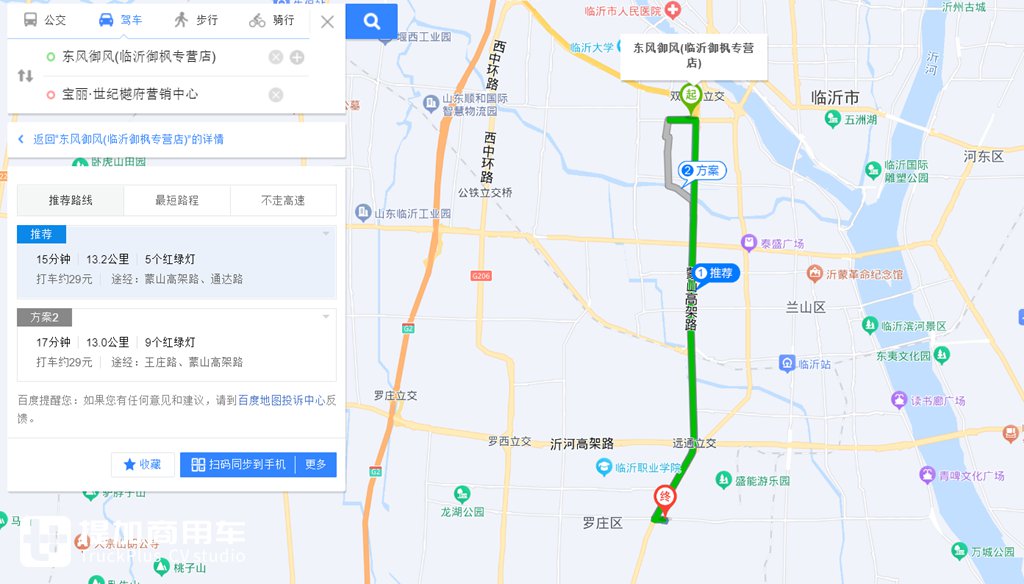Save this route with 收藏

(x=141, y=464)
